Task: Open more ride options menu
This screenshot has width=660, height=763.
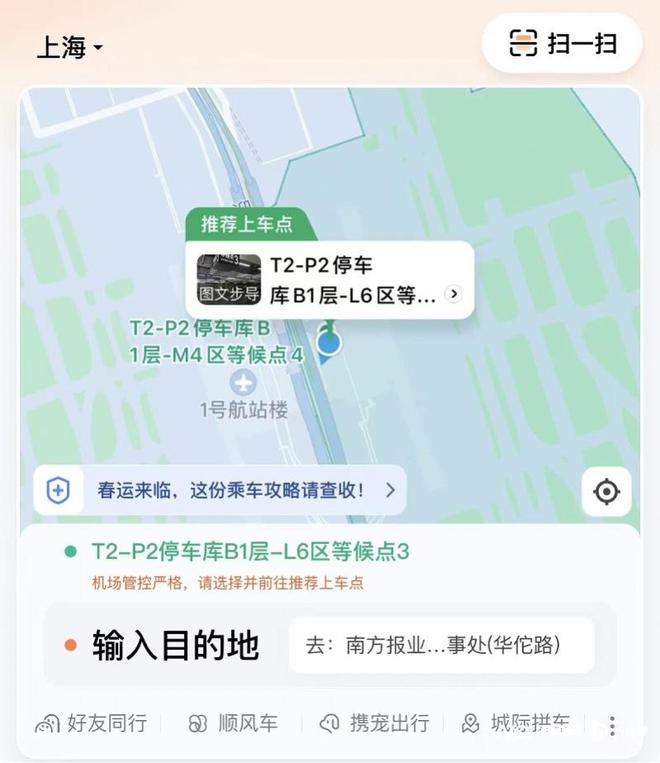Action: pos(612,725)
